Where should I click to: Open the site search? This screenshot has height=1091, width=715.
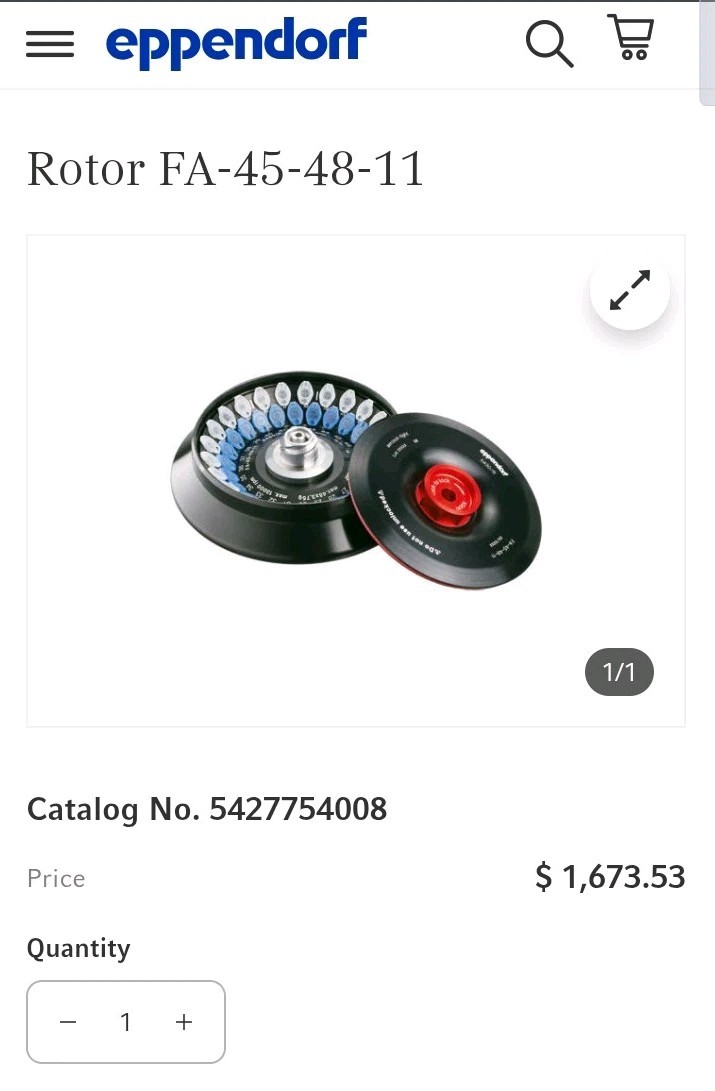click(549, 44)
